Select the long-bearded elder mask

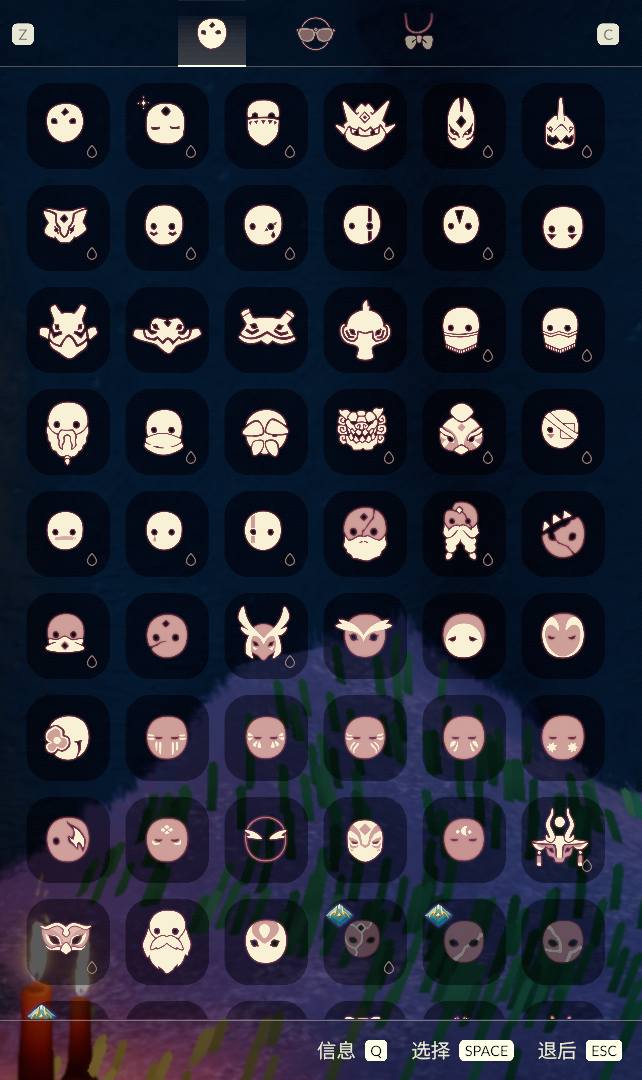pyautogui.click(x=68, y=431)
